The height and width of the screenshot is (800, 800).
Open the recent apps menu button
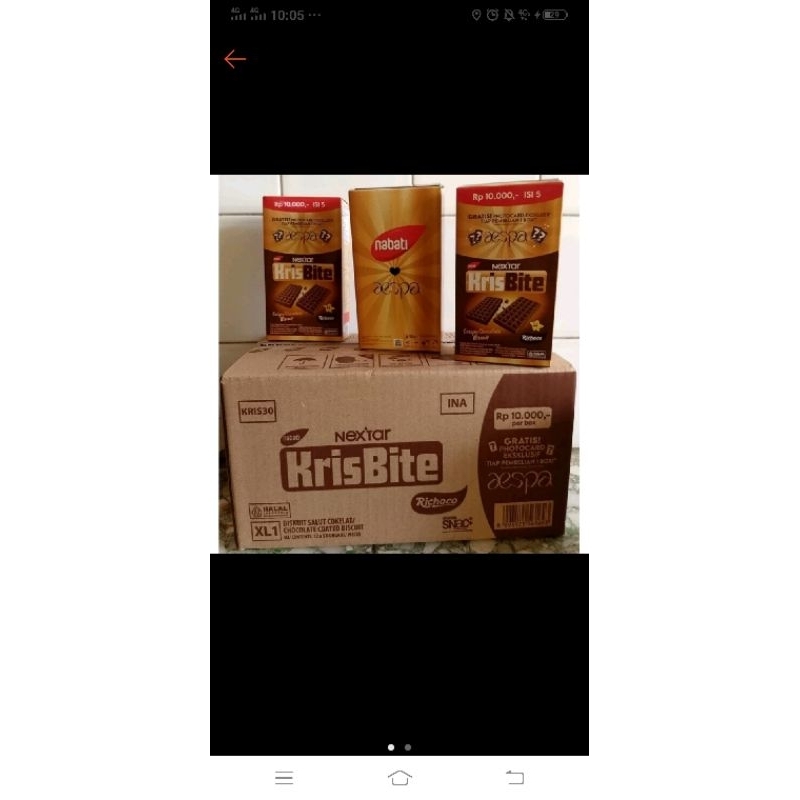(x=284, y=778)
